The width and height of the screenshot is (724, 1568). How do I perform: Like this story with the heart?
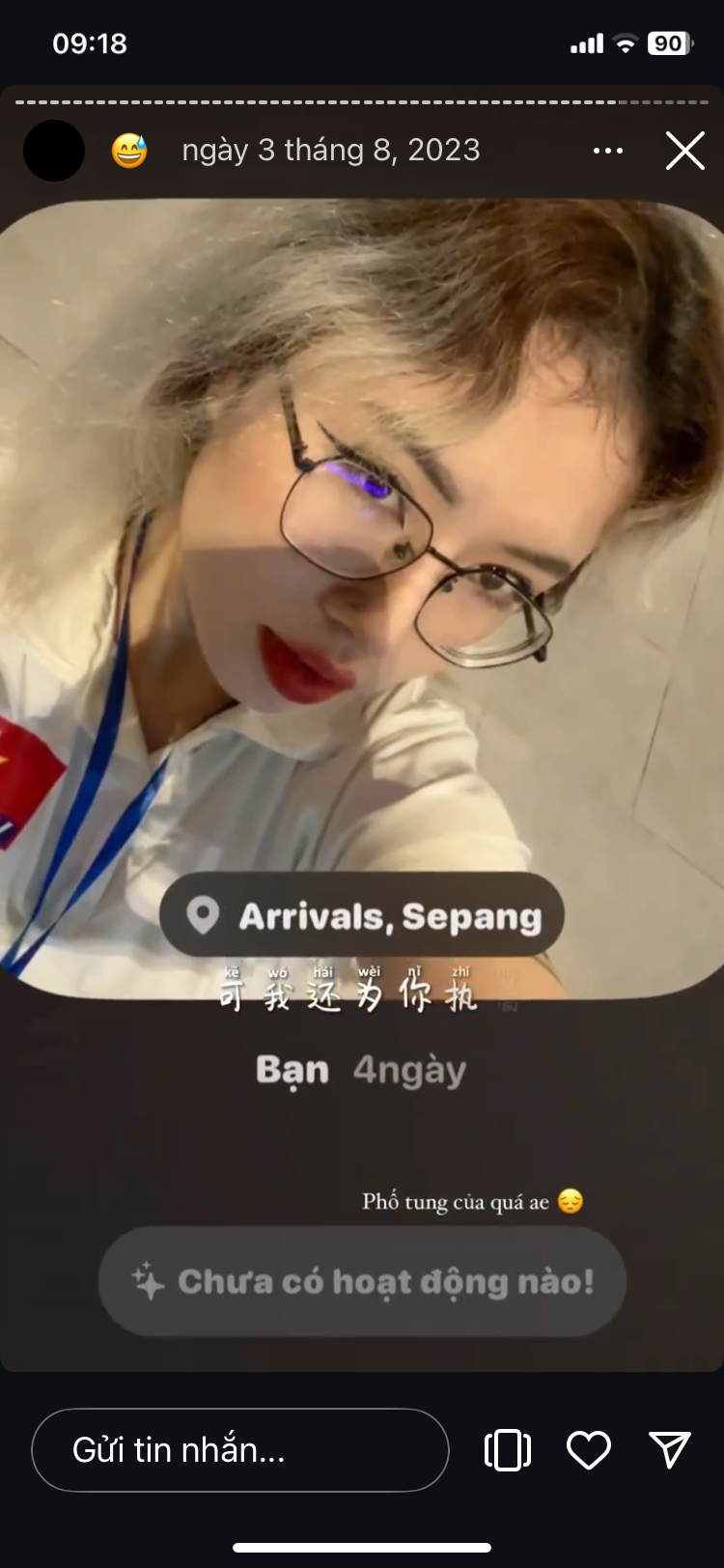(x=588, y=1450)
